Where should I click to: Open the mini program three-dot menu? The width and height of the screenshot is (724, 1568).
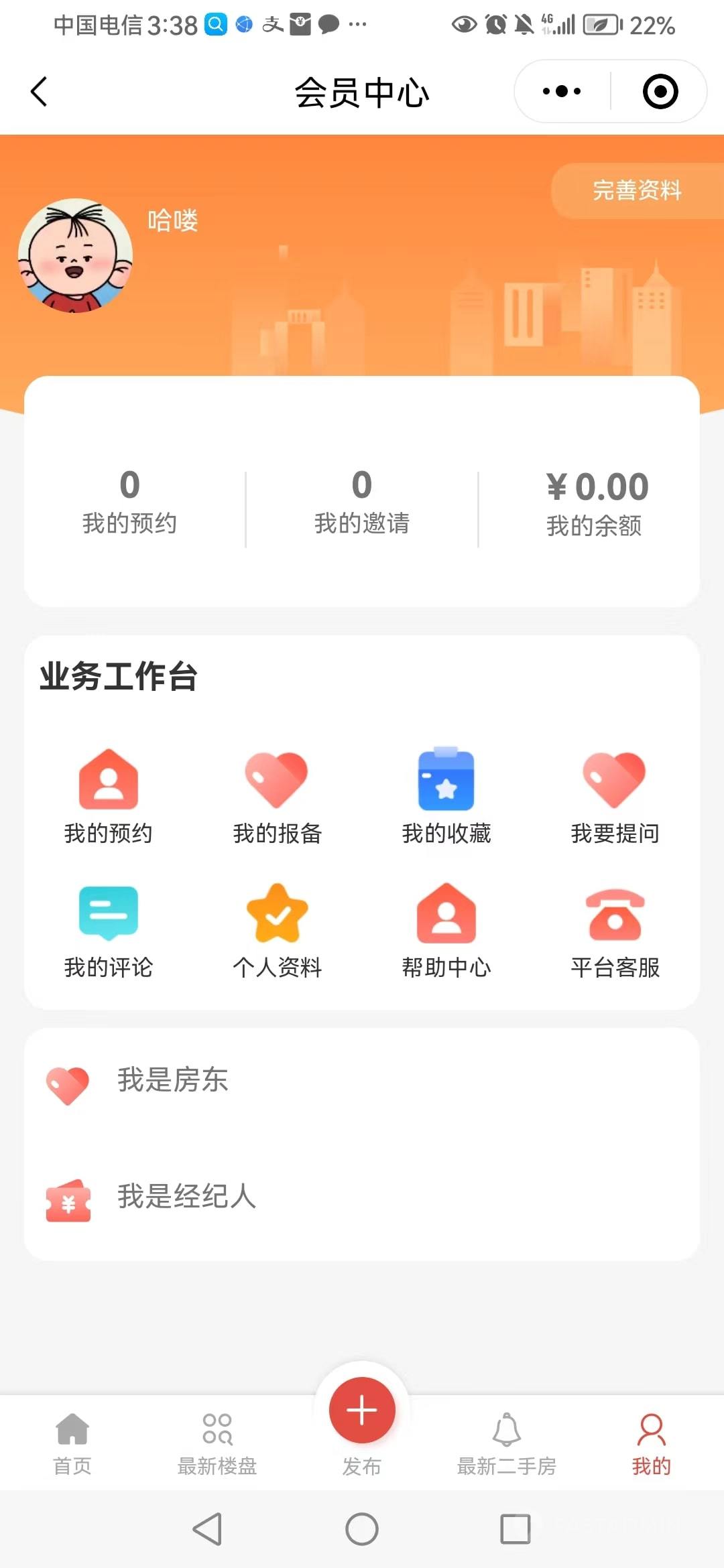click(x=562, y=91)
